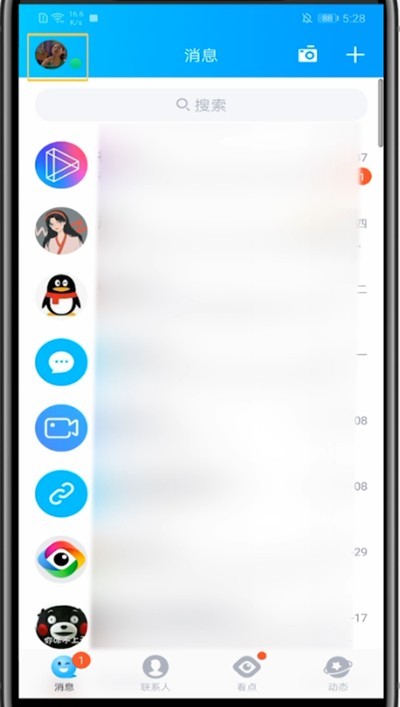
Task: Tap the plus button
Action: pyautogui.click(x=355, y=55)
